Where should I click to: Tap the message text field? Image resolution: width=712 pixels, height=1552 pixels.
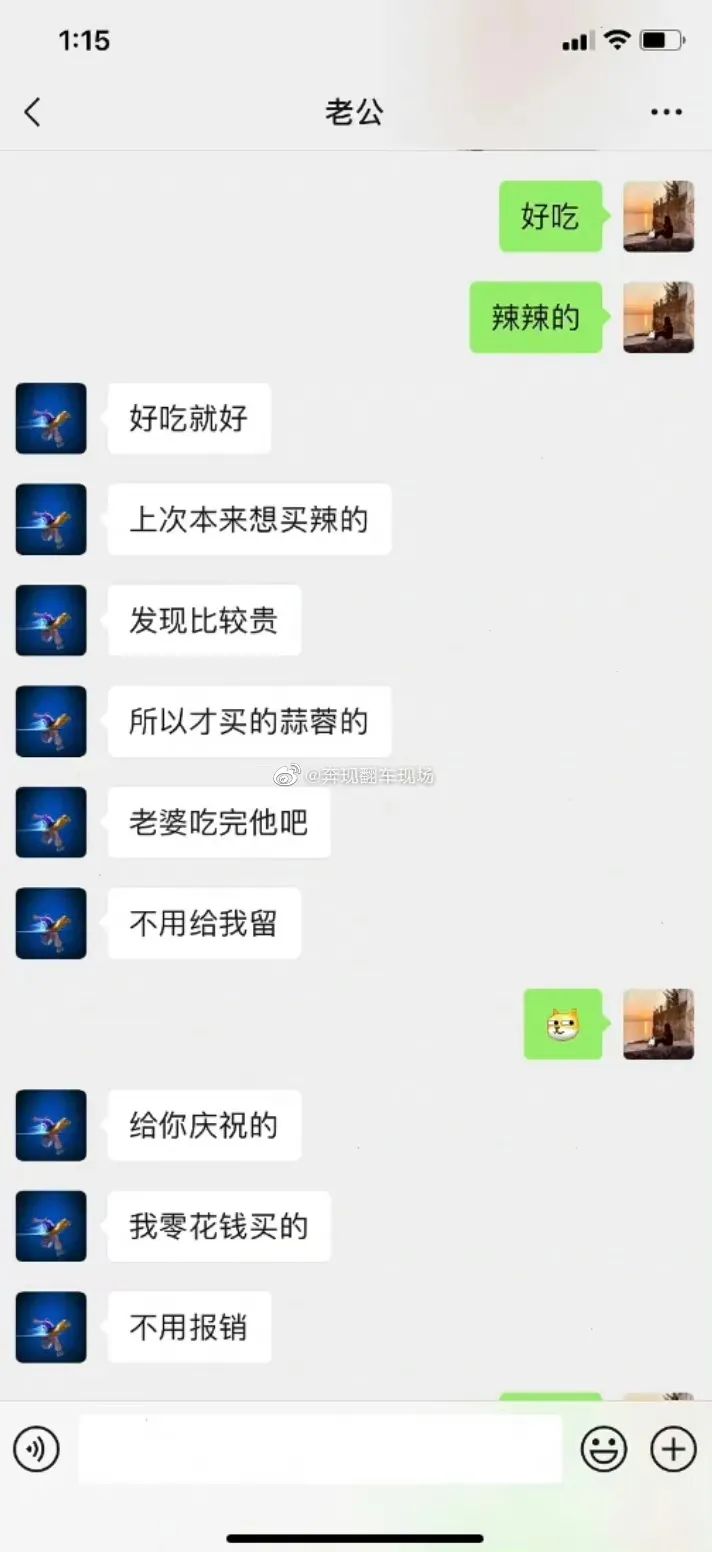[x=320, y=1448]
